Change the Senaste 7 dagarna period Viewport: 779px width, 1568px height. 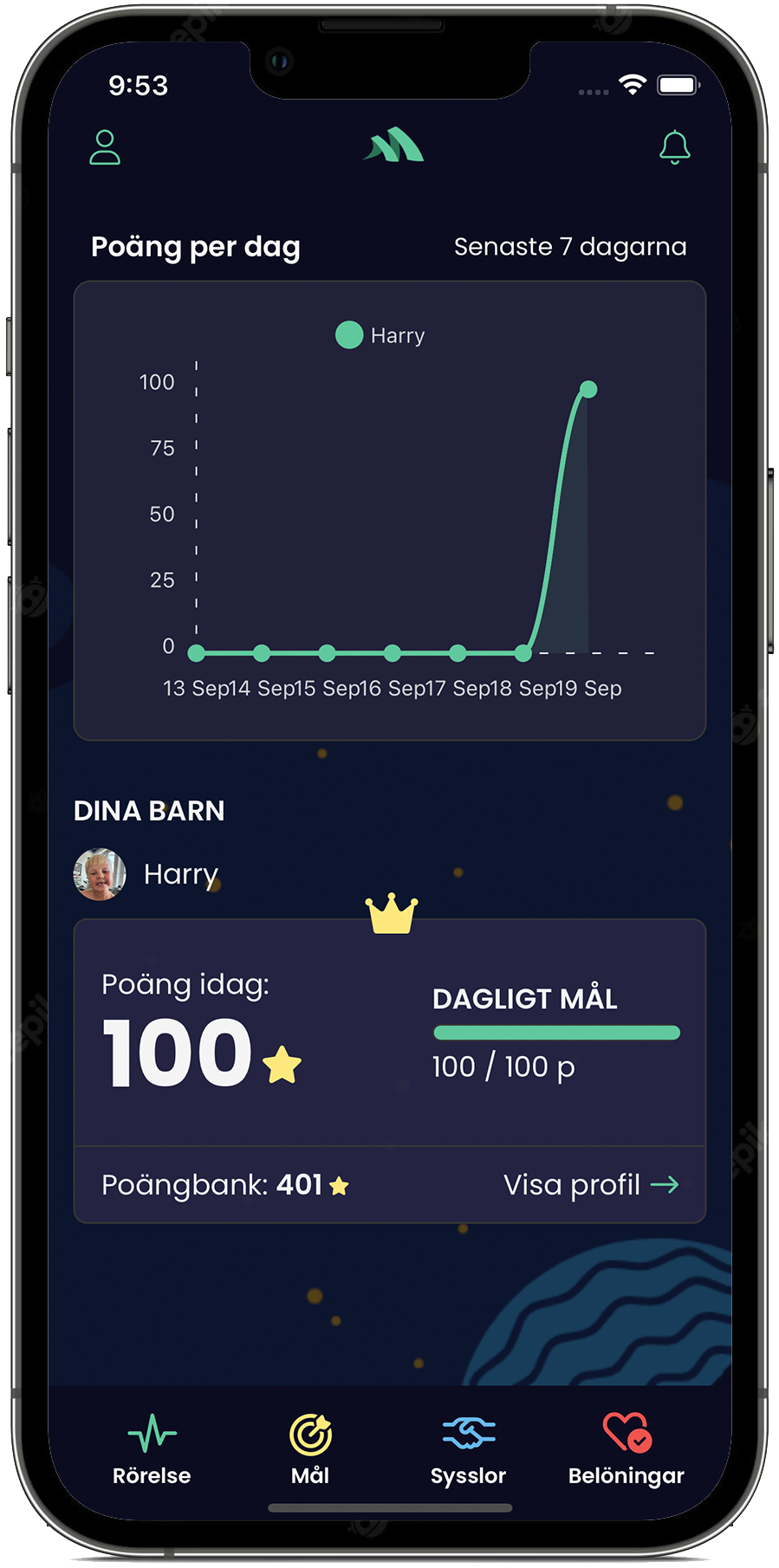tap(569, 247)
